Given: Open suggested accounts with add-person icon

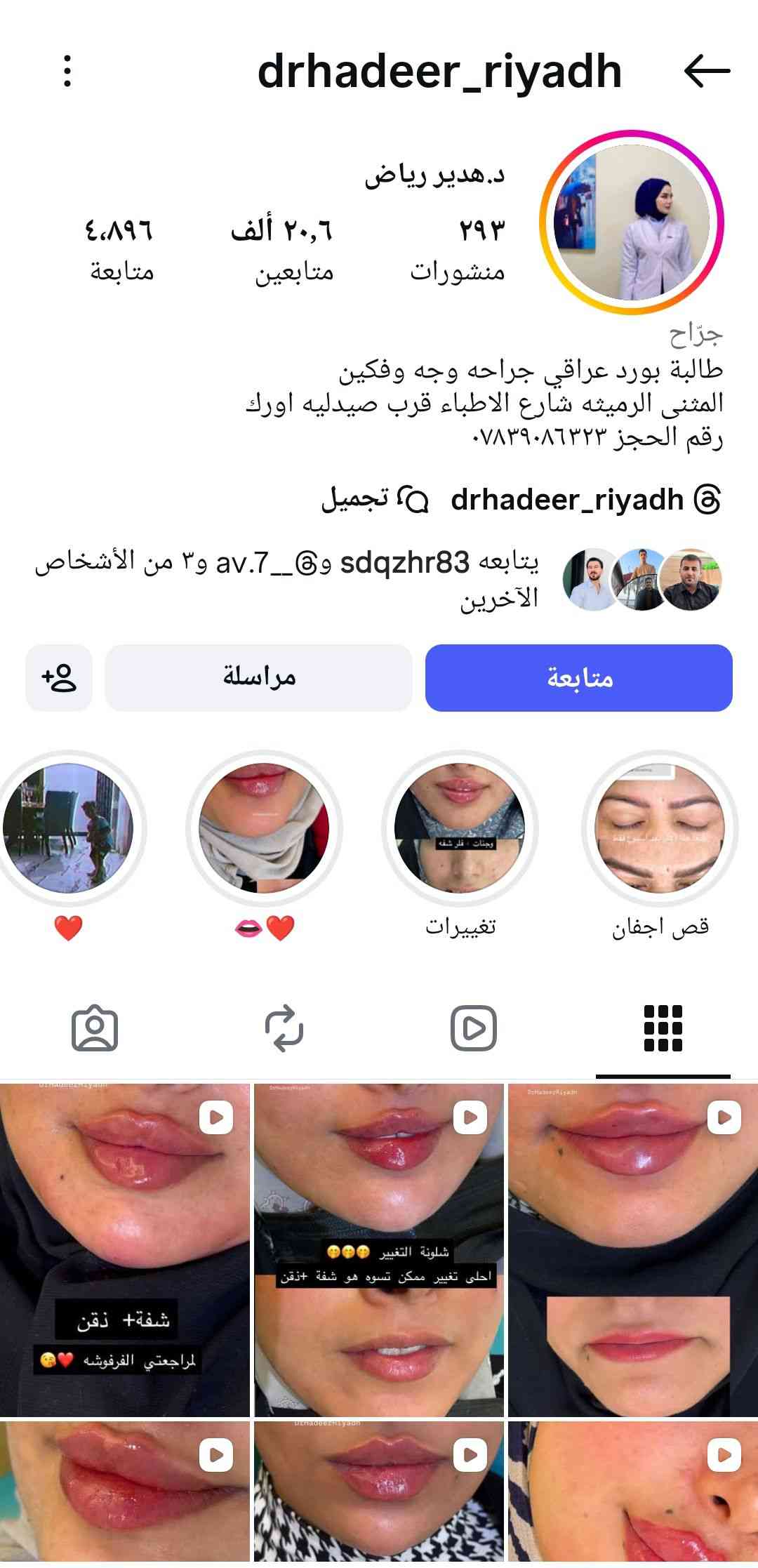Looking at the screenshot, I should tap(59, 678).
